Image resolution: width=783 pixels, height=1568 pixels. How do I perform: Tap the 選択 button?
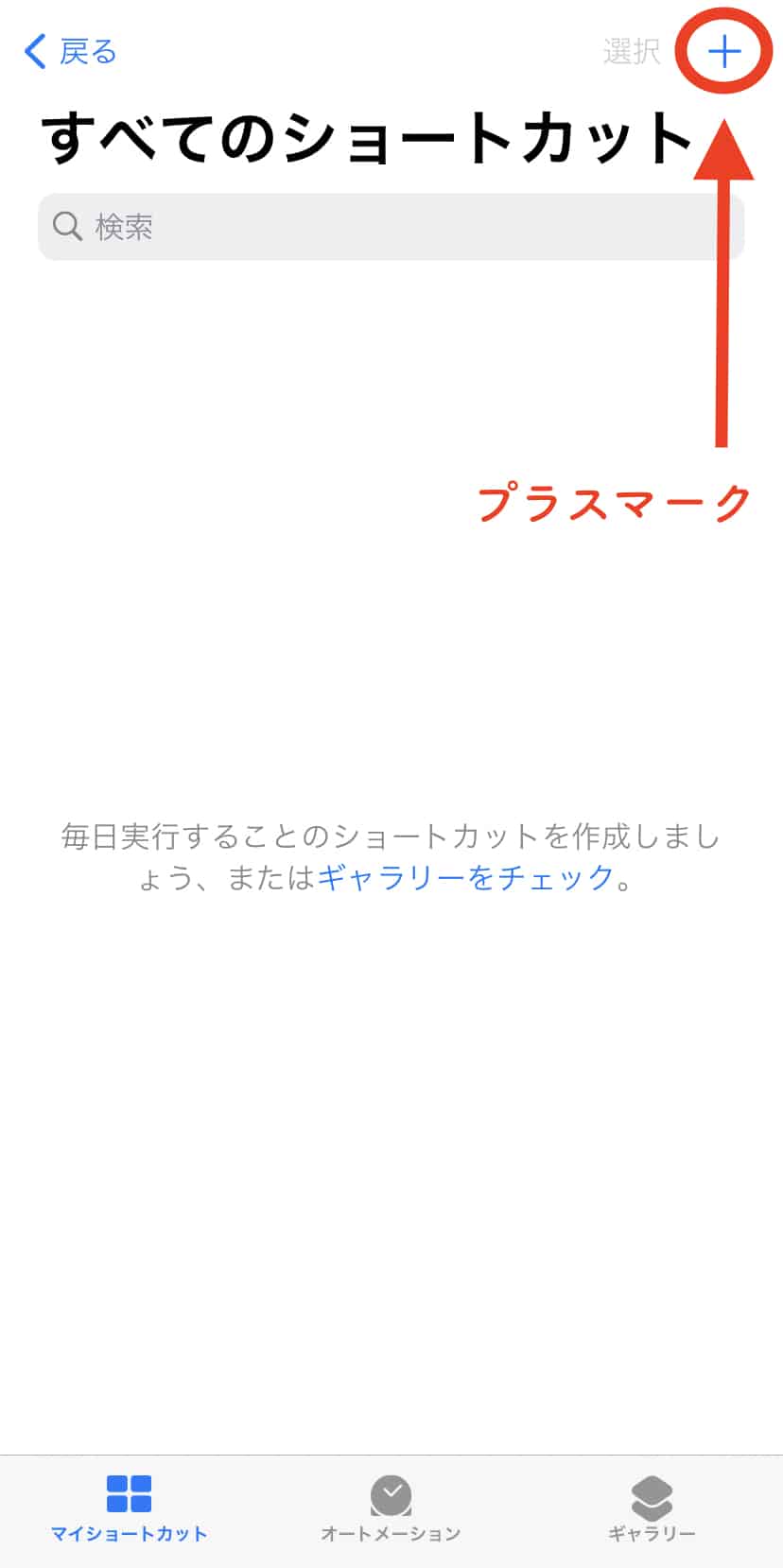631,52
